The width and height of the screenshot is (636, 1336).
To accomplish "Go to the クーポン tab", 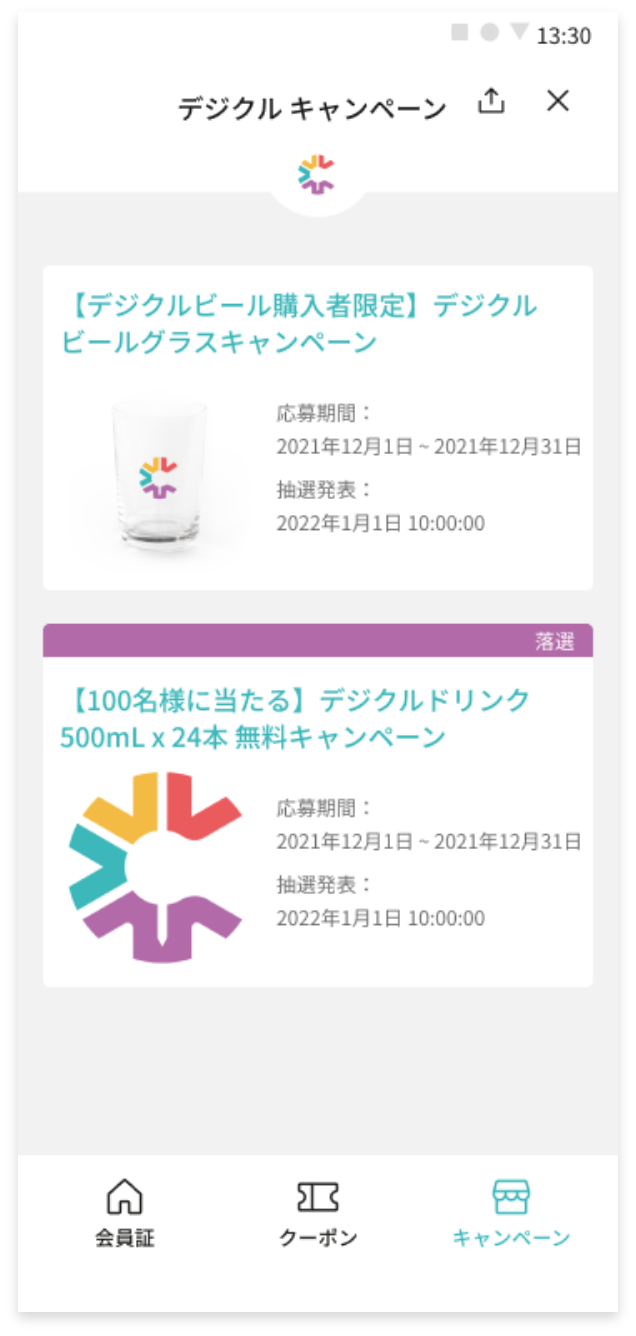I will click(318, 1212).
